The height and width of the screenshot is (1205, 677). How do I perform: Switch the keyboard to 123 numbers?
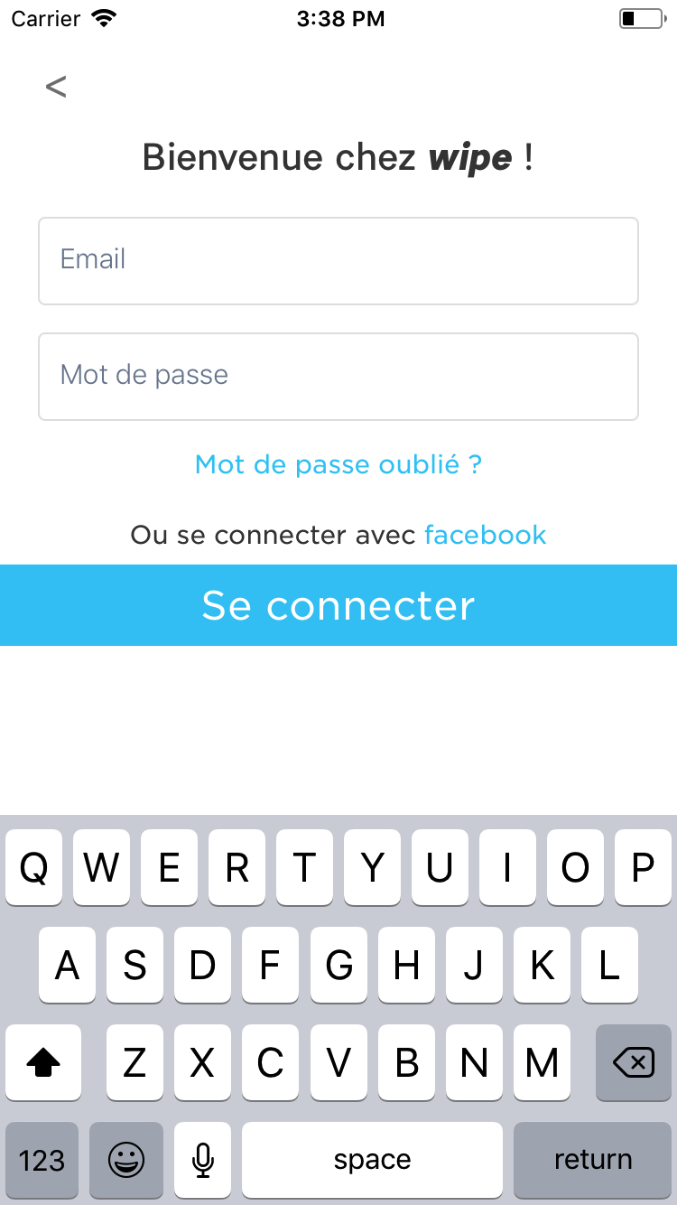click(x=42, y=1160)
